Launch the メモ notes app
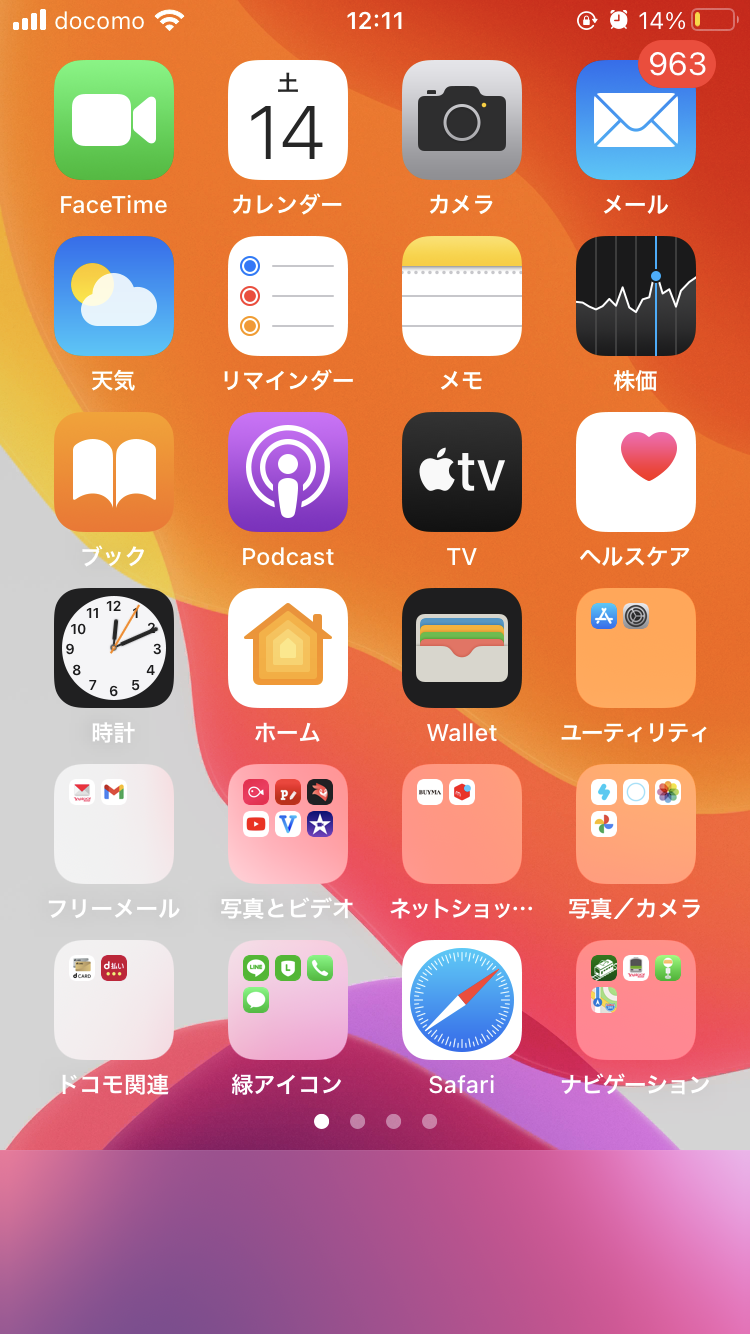 pyautogui.click(x=462, y=296)
